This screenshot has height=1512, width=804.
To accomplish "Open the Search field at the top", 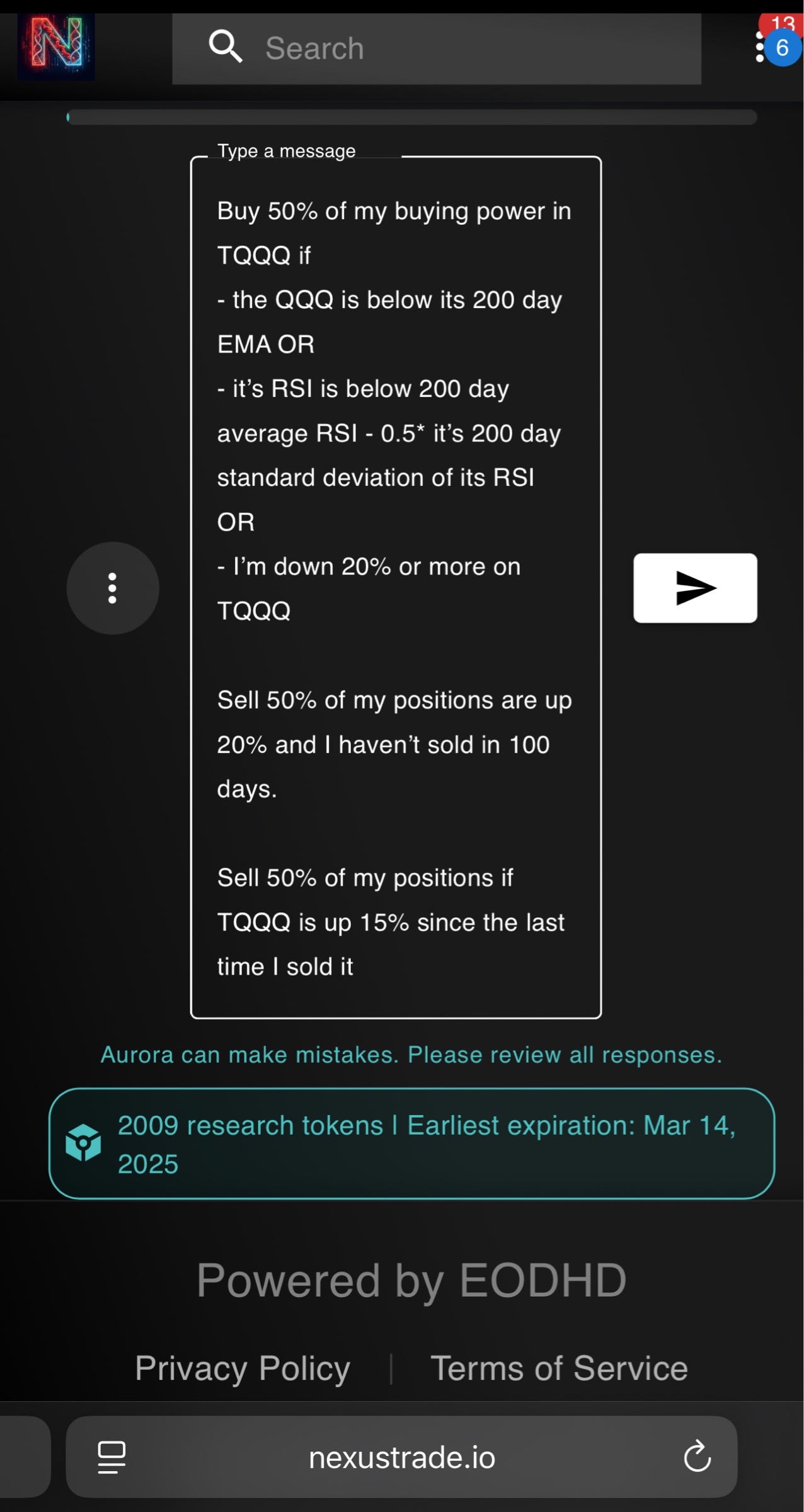I will click(436, 49).
